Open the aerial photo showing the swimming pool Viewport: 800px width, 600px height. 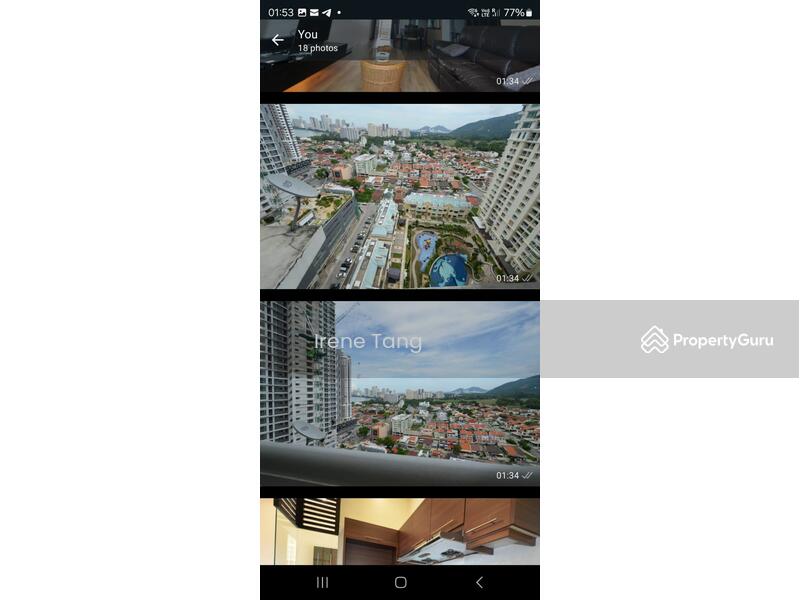(400, 197)
